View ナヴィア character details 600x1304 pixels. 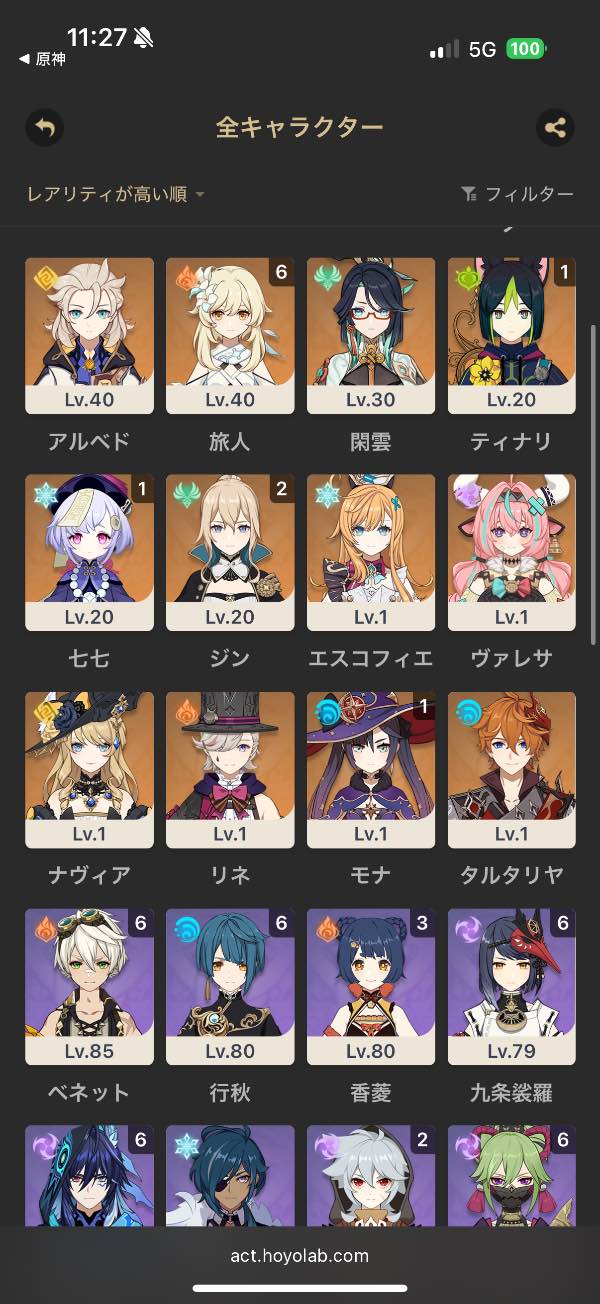tap(89, 769)
